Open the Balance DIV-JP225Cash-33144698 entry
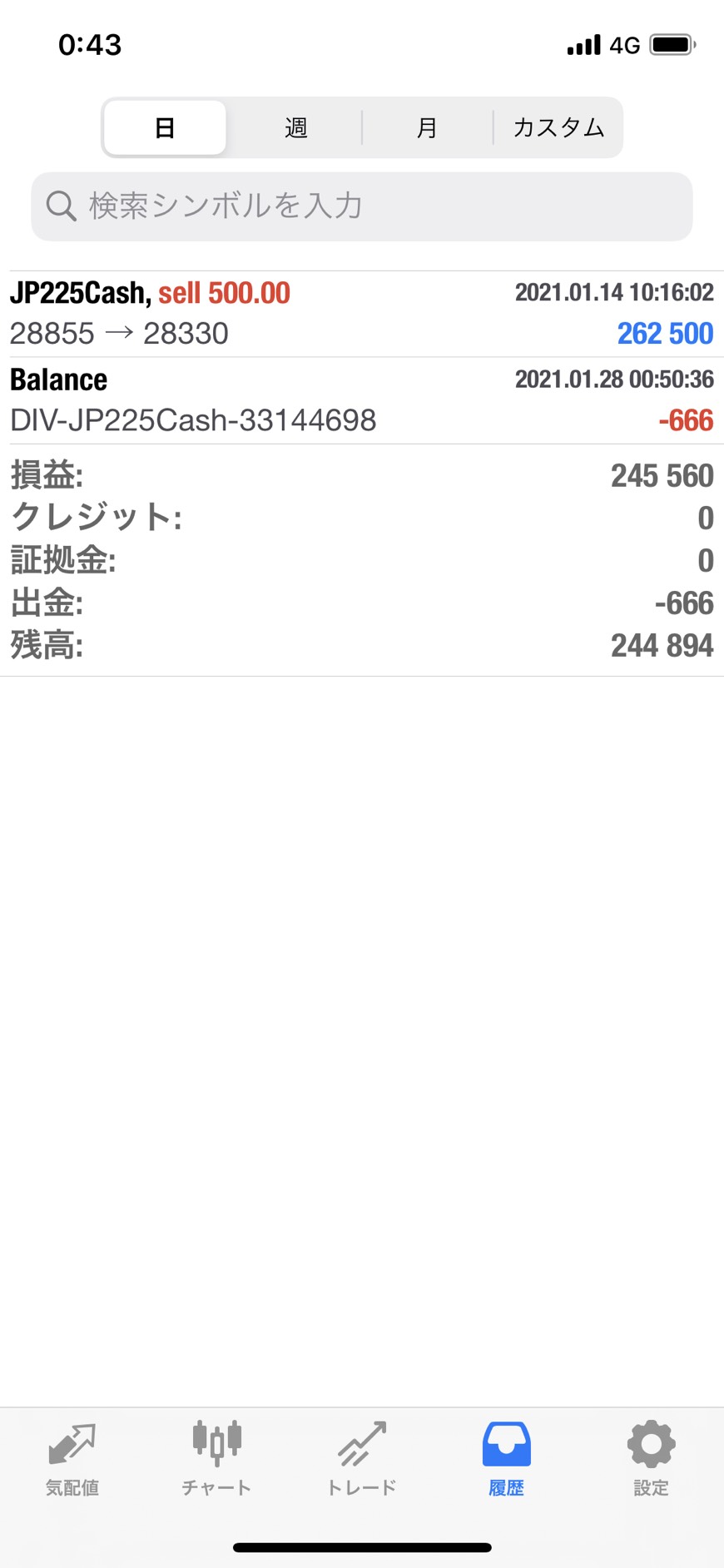 click(362, 400)
